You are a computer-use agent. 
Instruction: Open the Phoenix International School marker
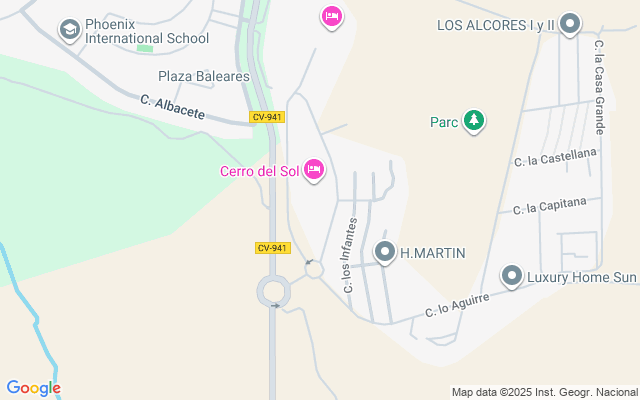click(x=70, y=30)
